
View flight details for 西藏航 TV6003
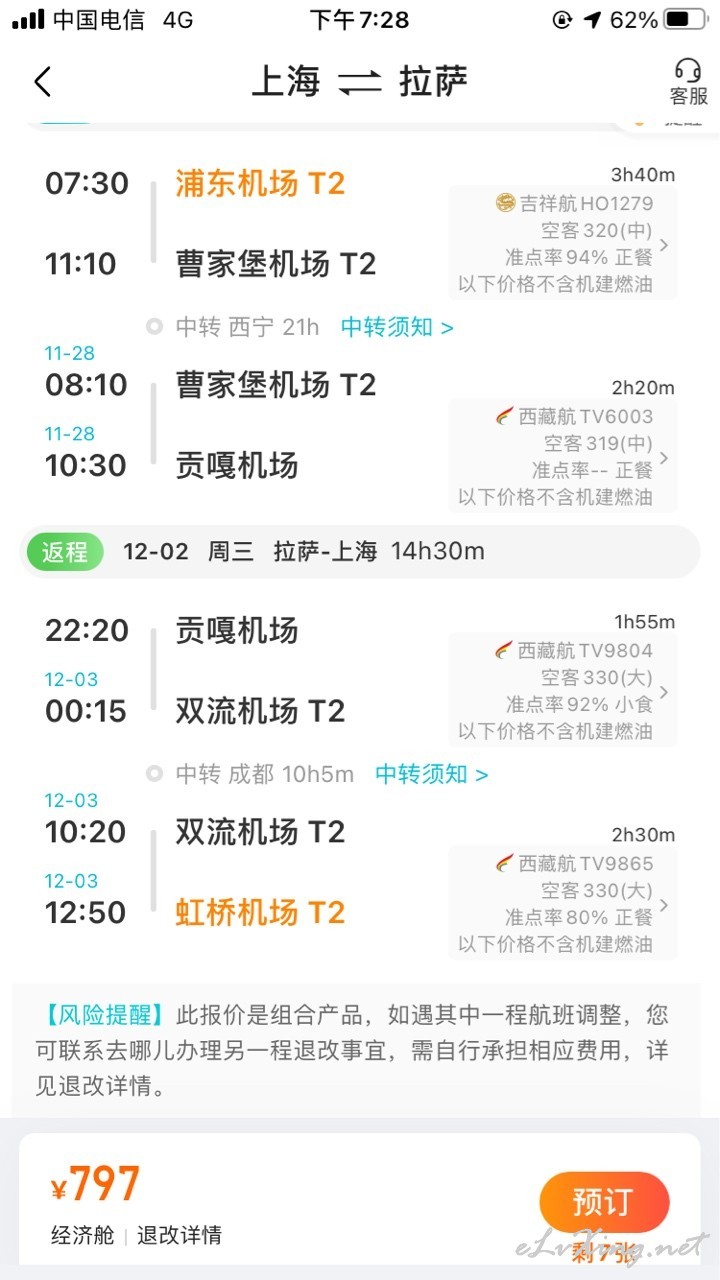point(562,456)
